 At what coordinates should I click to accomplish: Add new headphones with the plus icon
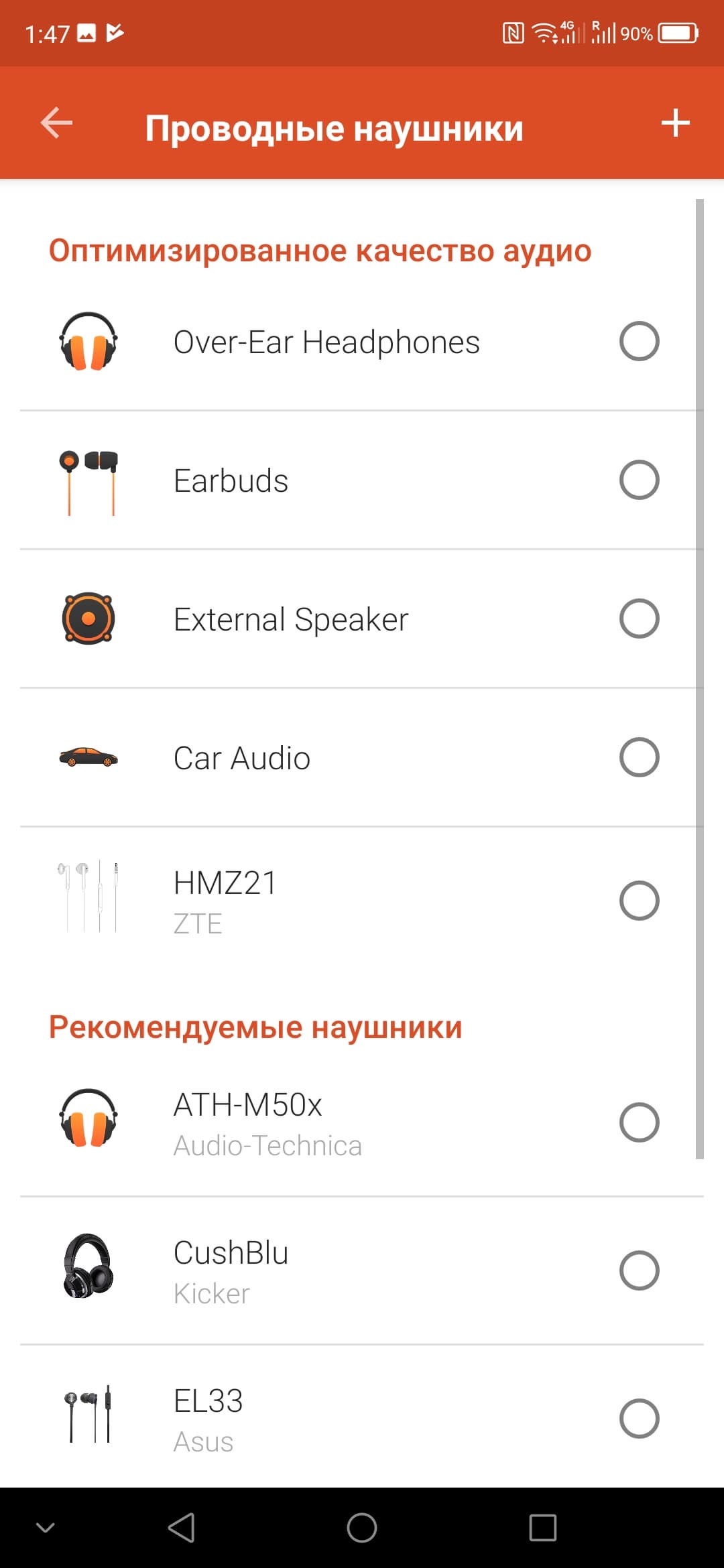pyautogui.click(x=675, y=123)
